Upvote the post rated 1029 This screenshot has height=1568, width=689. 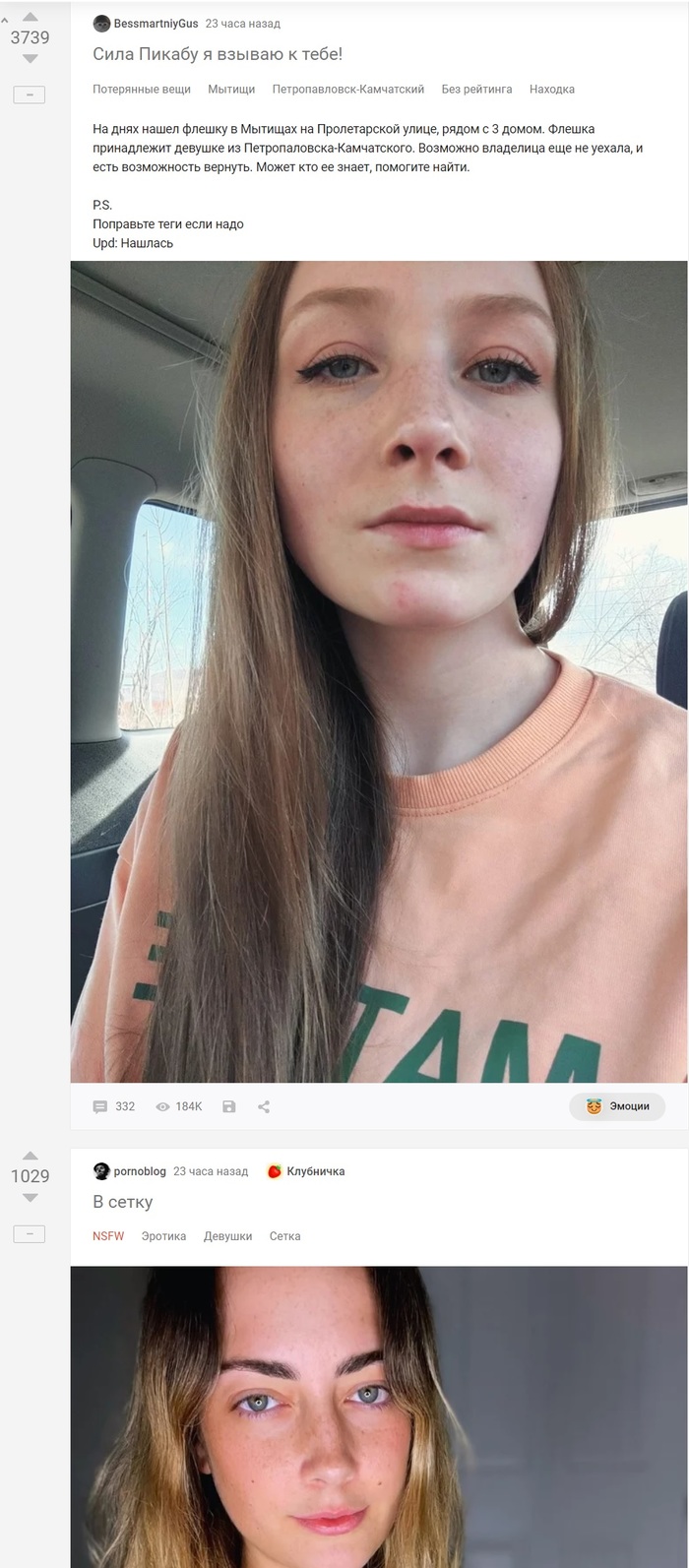pos(30,1156)
